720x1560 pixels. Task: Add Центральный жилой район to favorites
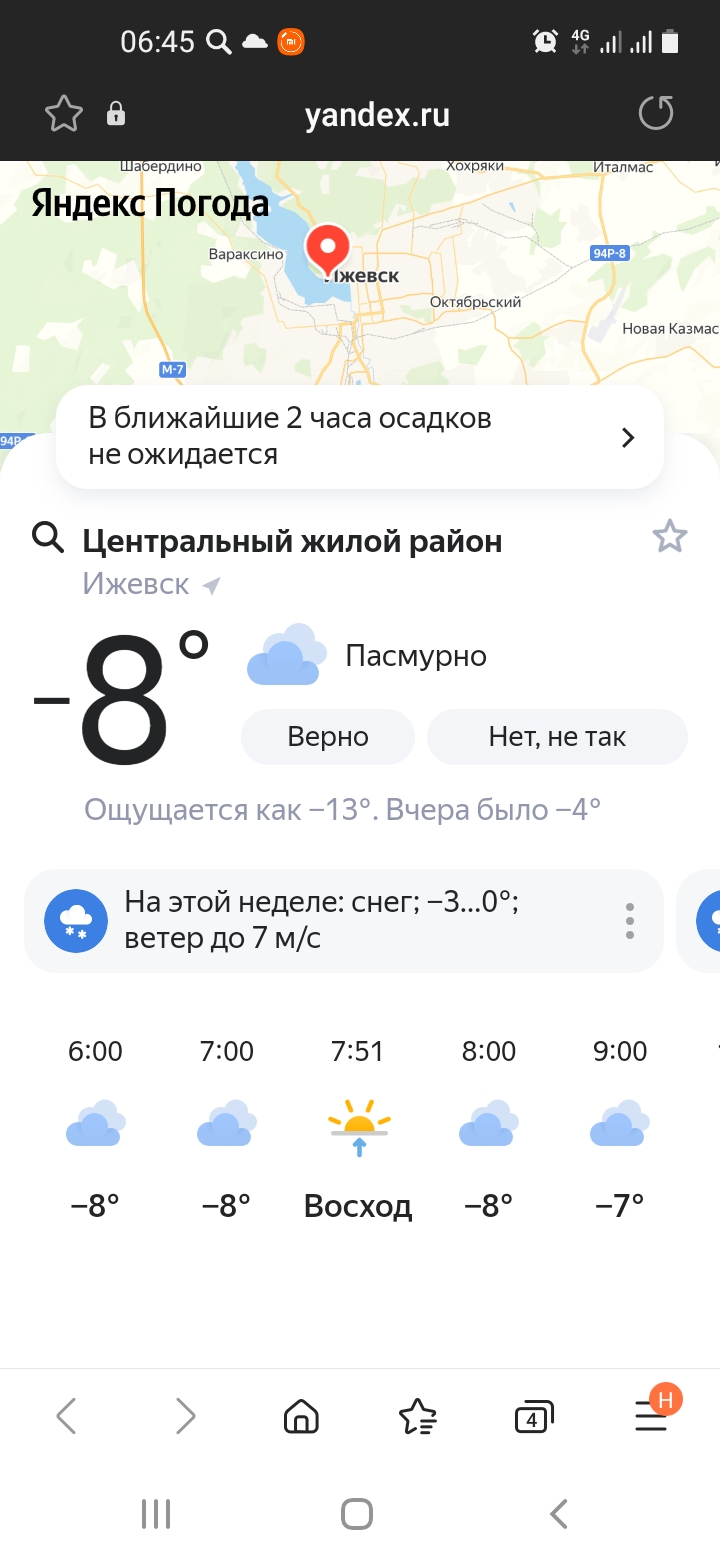(669, 537)
